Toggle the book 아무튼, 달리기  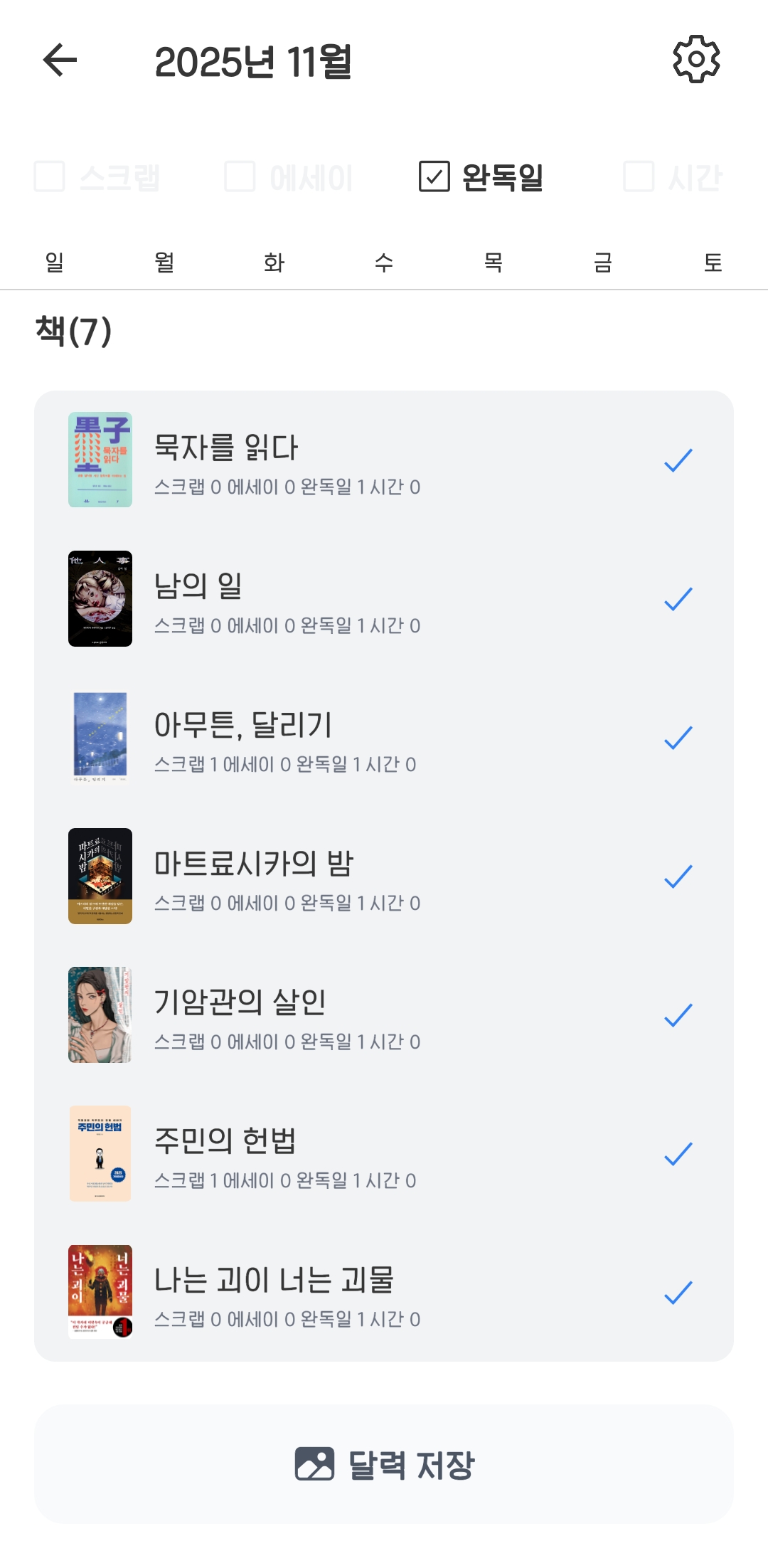tap(678, 738)
